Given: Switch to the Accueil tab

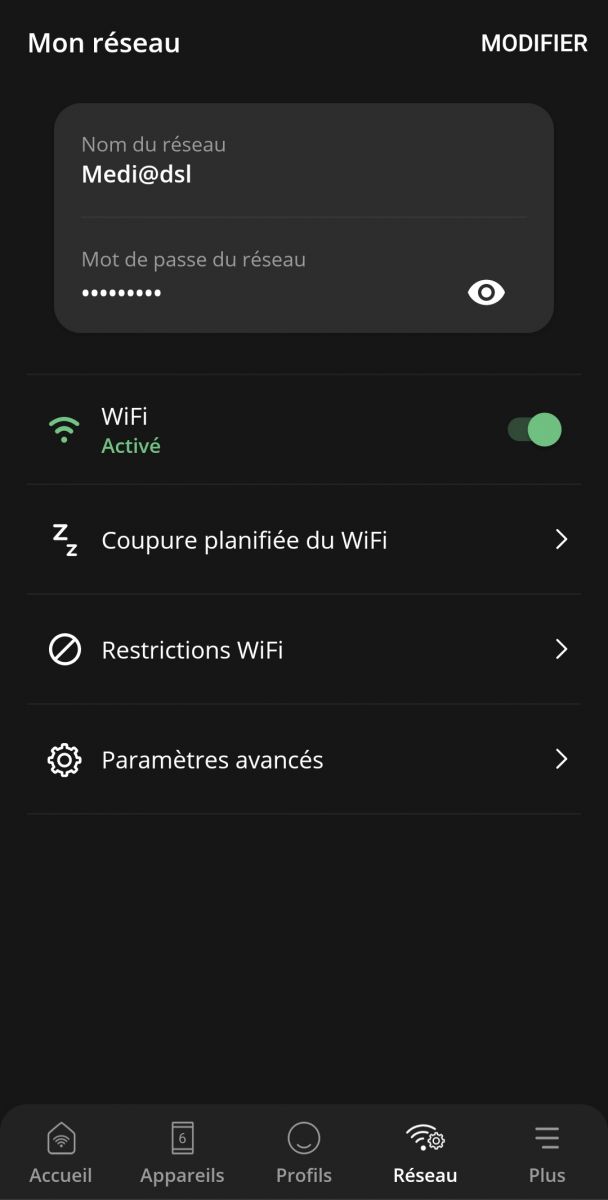Looking at the screenshot, I should pos(61,1152).
